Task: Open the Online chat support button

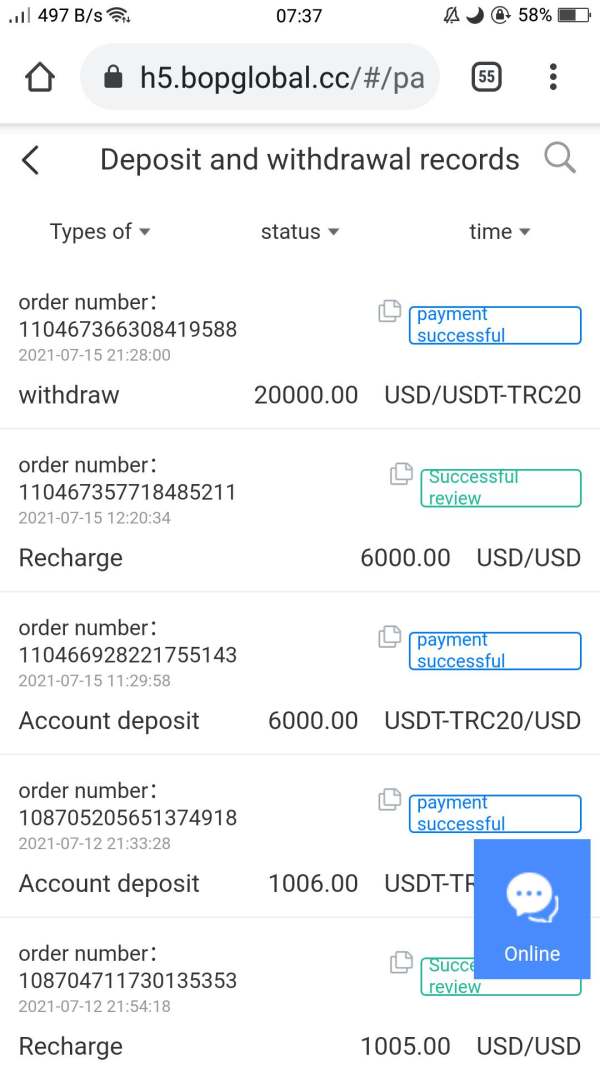Action: click(532, 909)
